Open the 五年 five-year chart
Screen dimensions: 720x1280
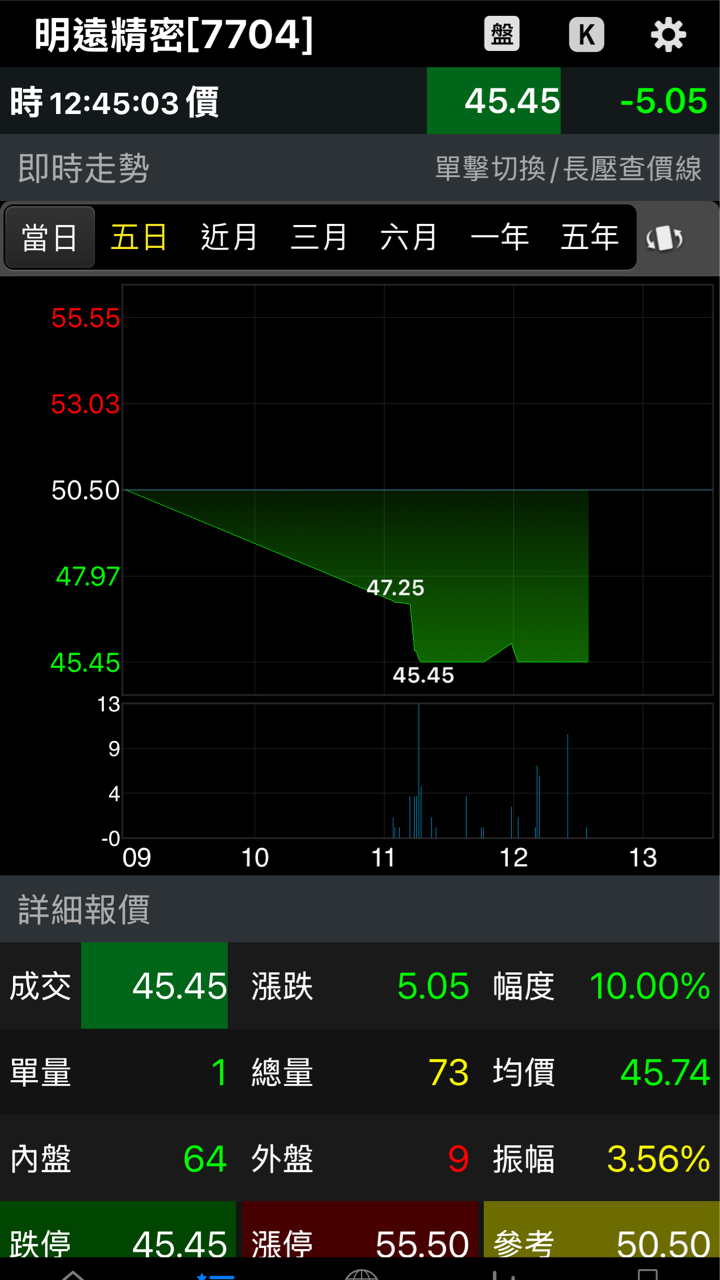589,238
